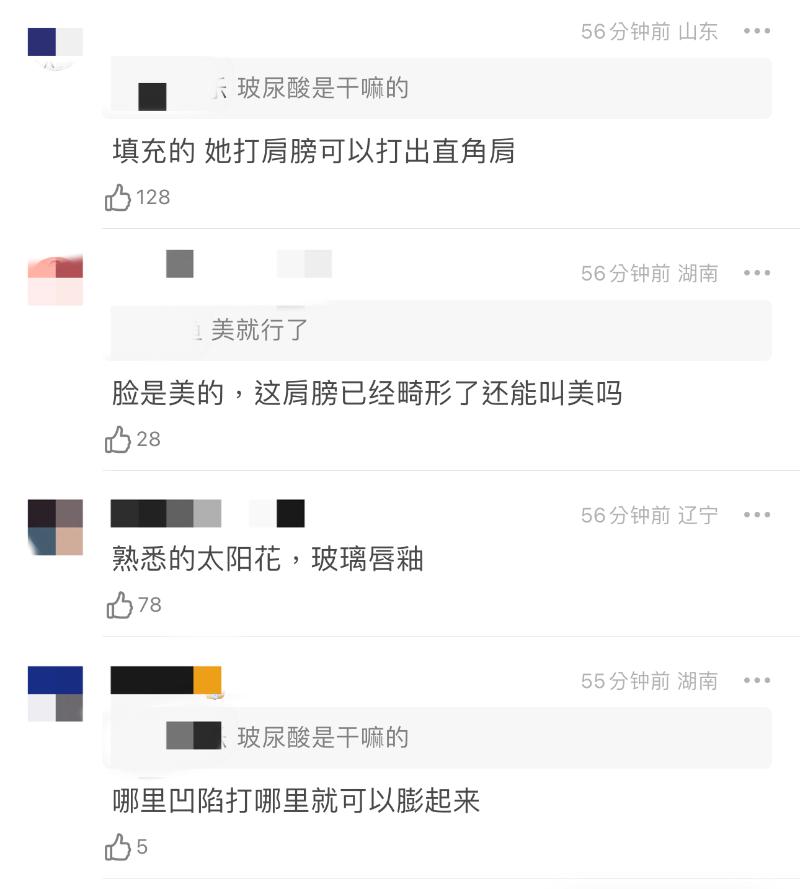Open overflow menu for the 山东 comment

tap(757, 31)
